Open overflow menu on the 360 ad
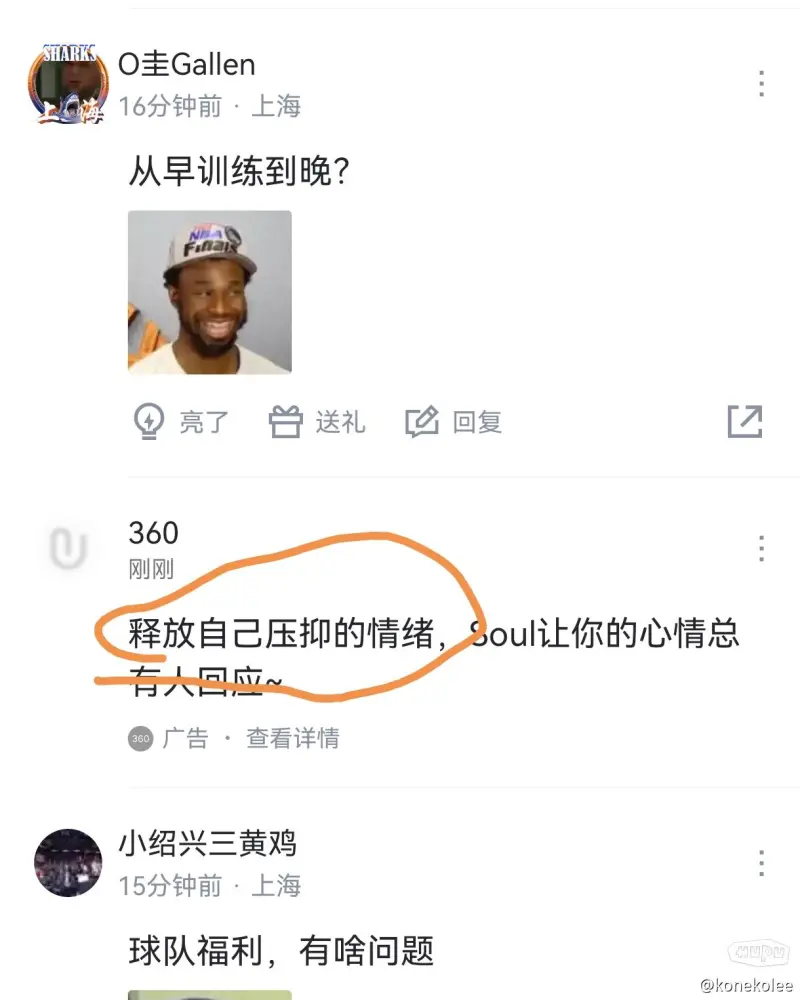The height and width of the screenshot is (1000, 800). (x=762, y=548)
